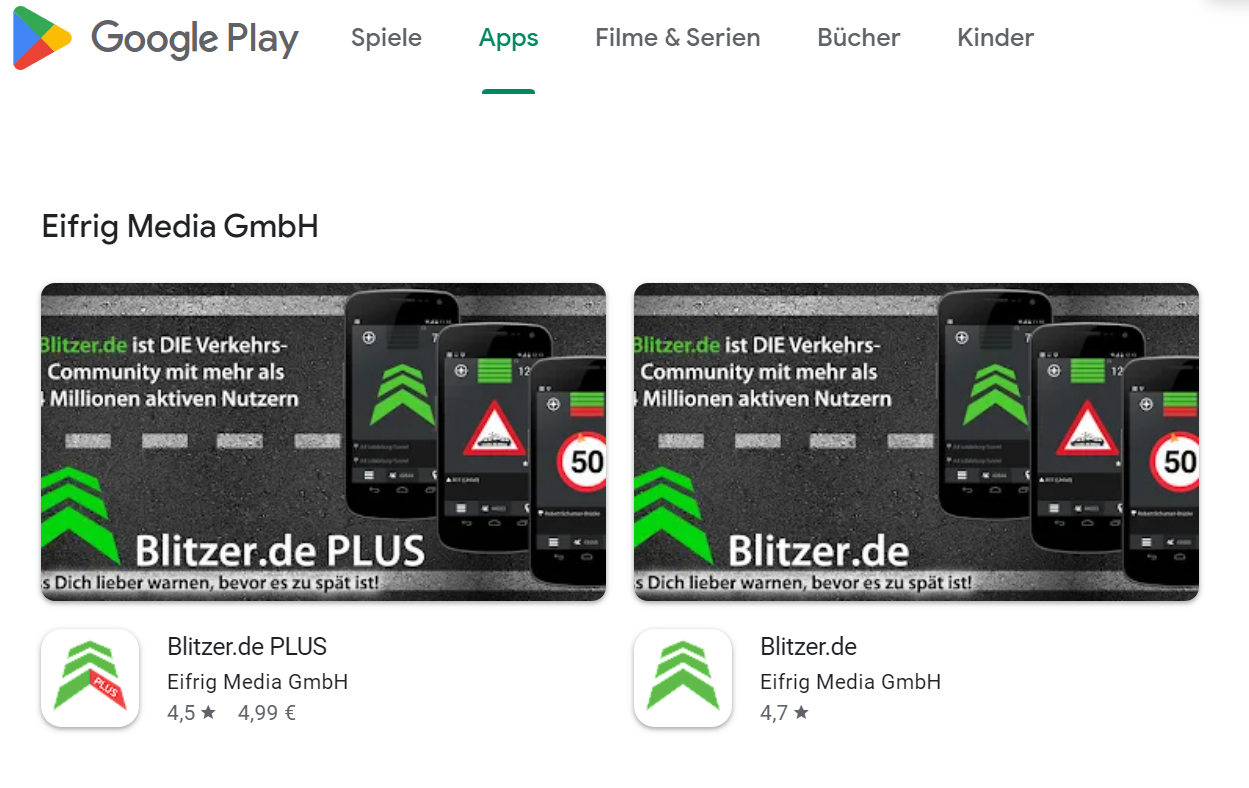Open the Bücher tab
Viewport: 1249px width, 788px height.
(858, 38)
